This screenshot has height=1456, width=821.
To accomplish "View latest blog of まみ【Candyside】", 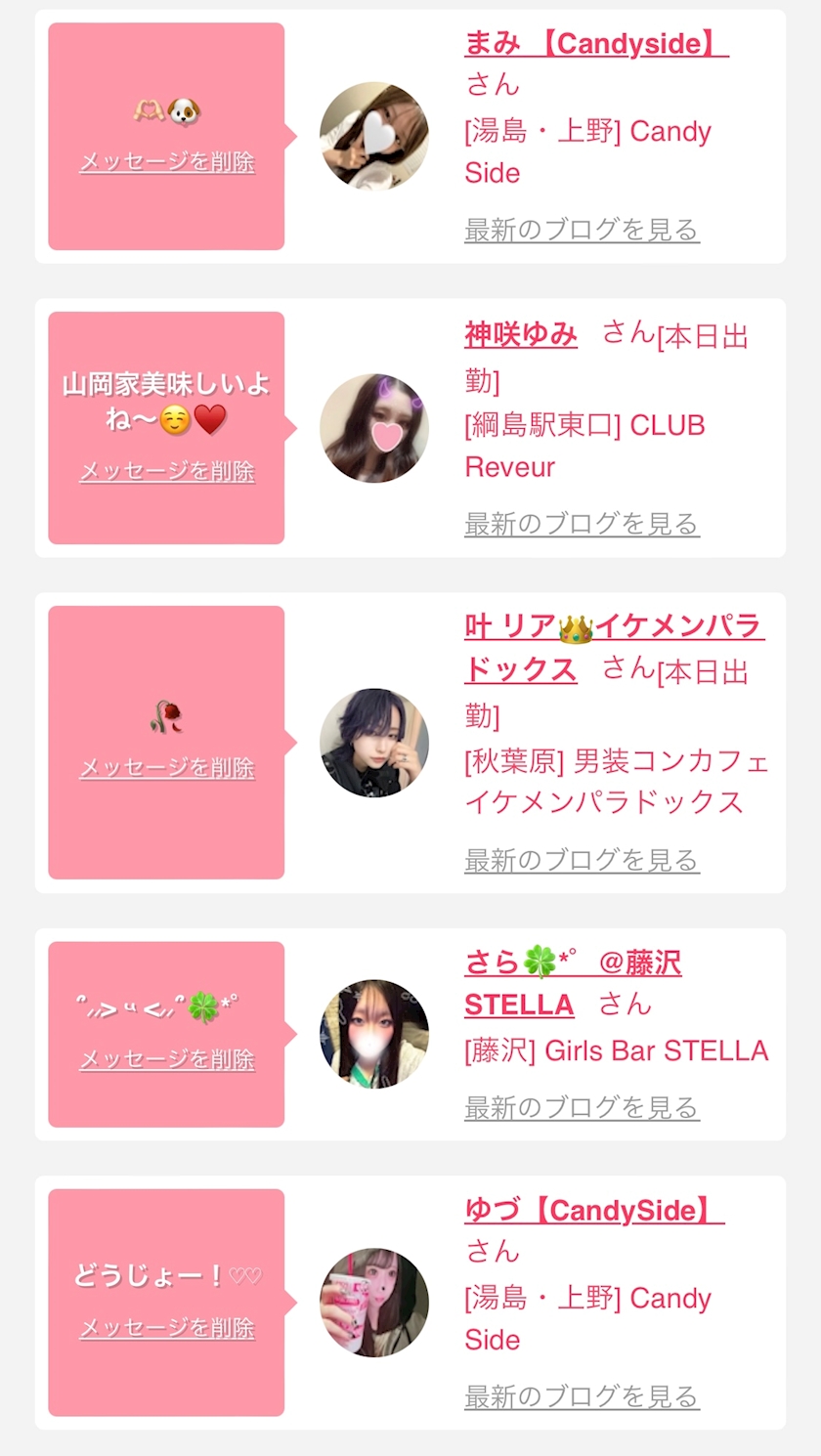I will coord(582,231).
